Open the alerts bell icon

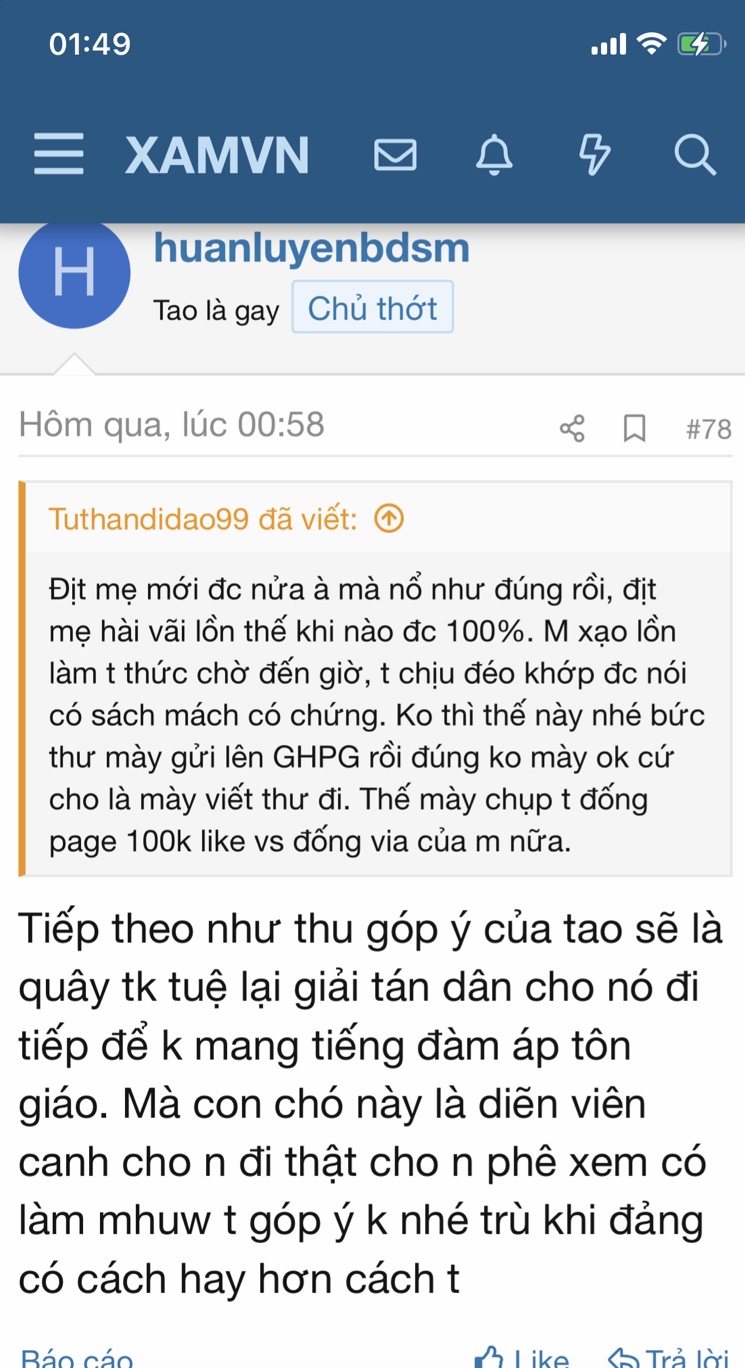coord(493,155)
